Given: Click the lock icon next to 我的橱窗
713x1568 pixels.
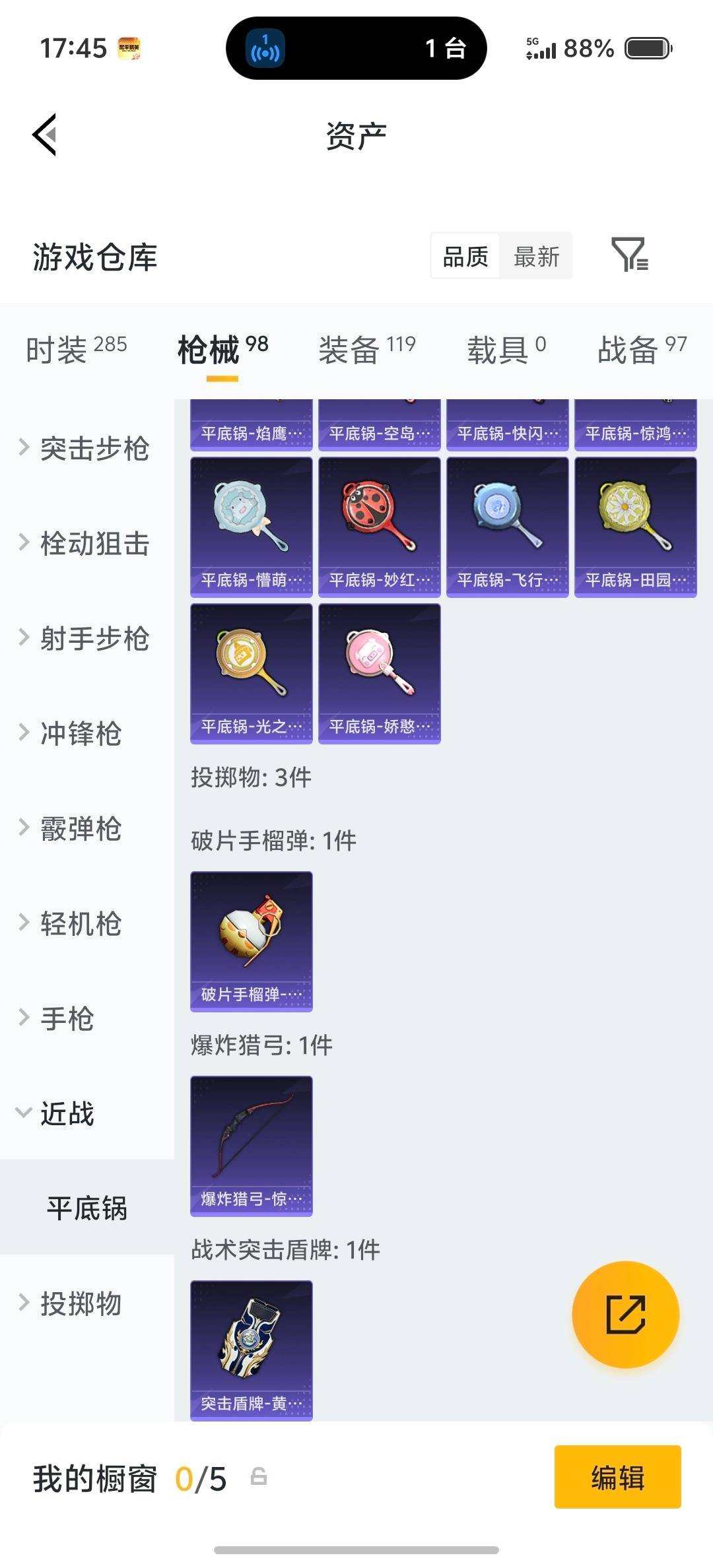Looking at the screenshot, I should point(257,1478).
